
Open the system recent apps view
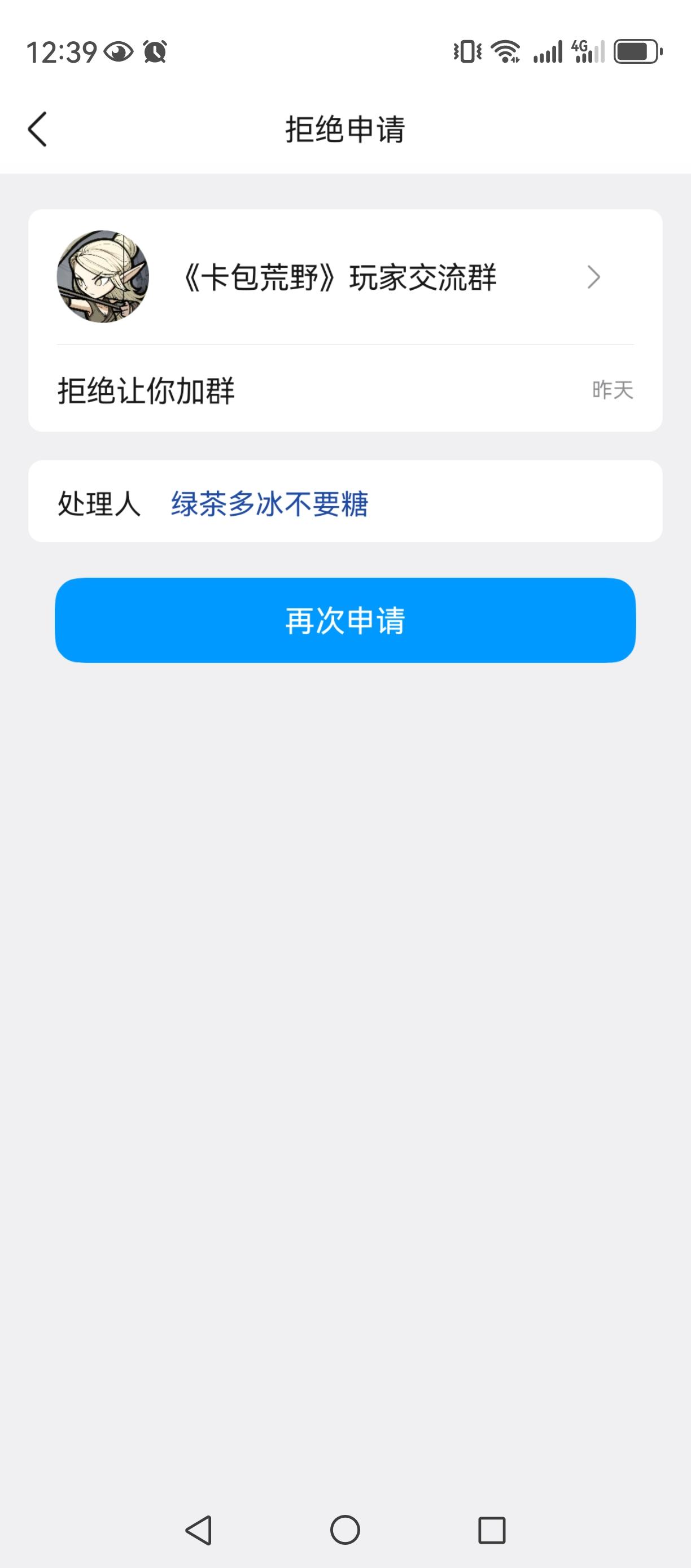click(x=492, y=1530)
